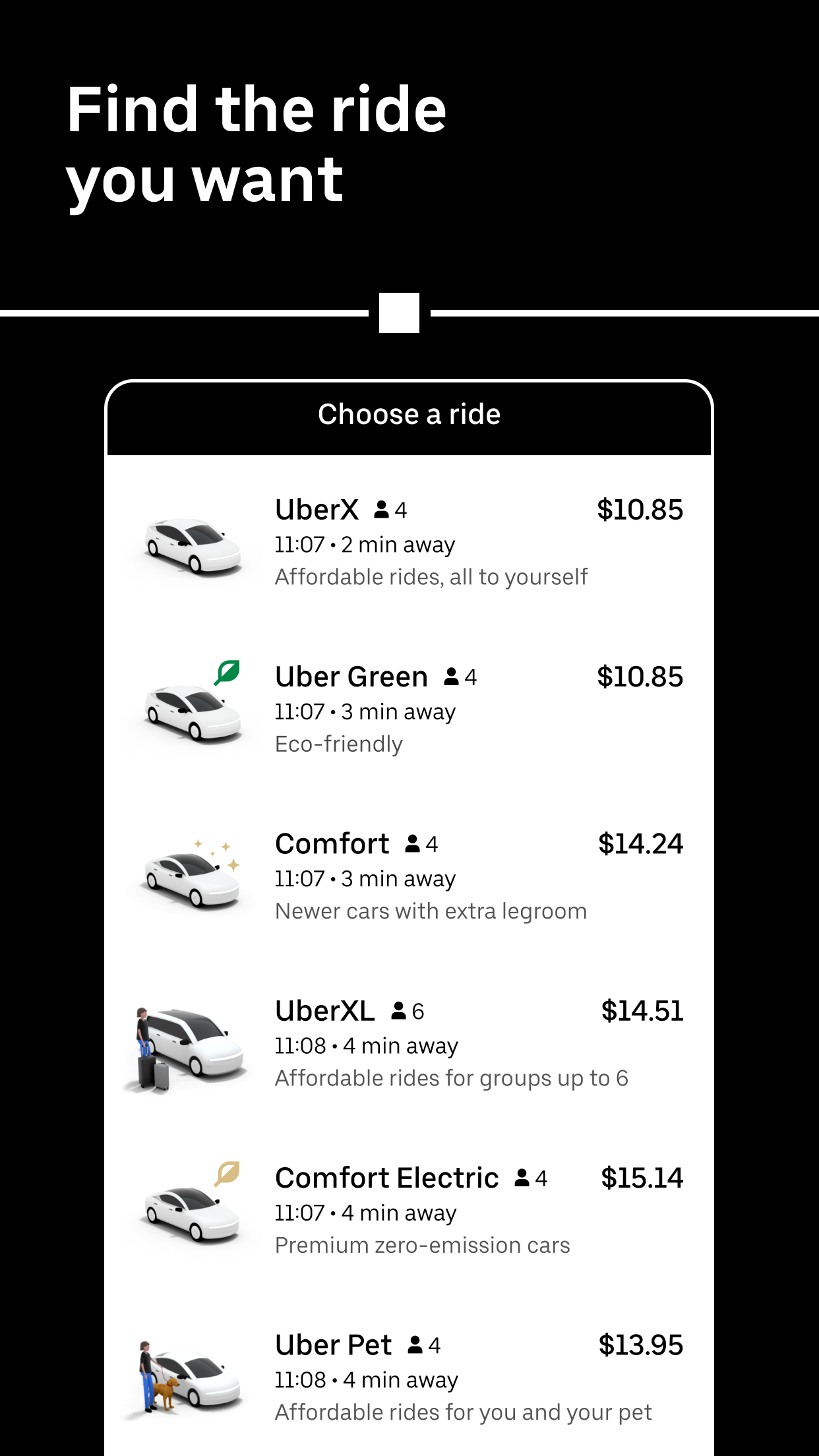This screenshot has width=819, height=1456.
Task: Select the Comfort Electric ride option
Action: click(x=409, y=1210)
